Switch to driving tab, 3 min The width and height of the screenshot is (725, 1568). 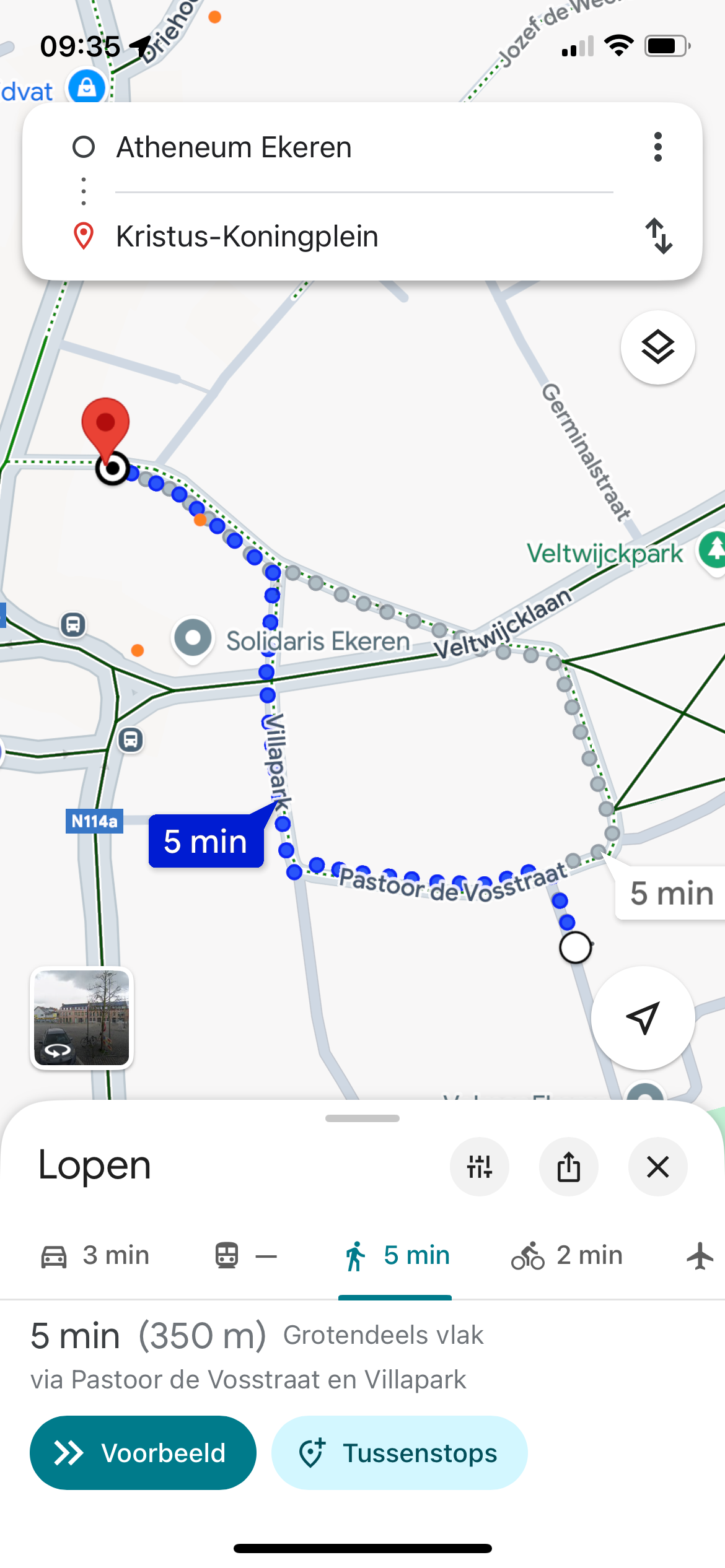tap(95, 1256)
